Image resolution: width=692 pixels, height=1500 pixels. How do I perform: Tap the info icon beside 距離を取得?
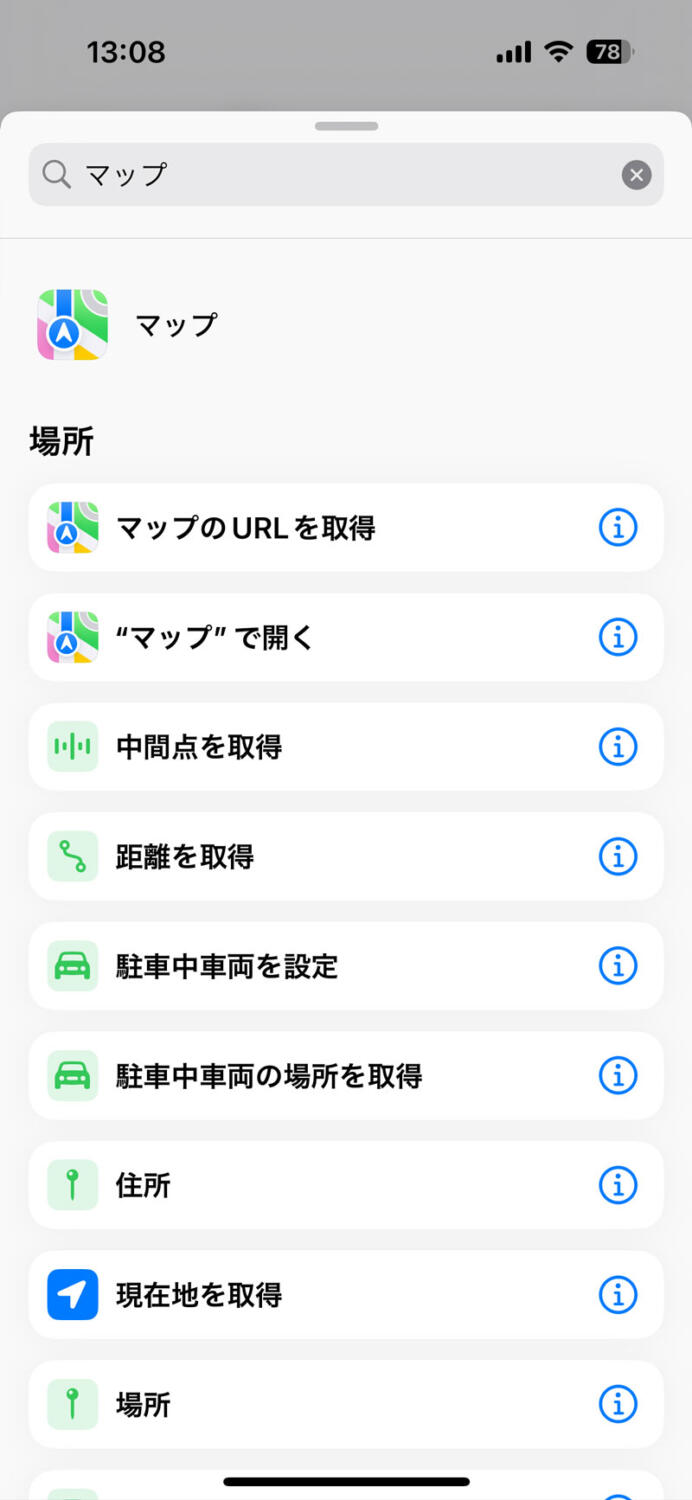pyautogui.click(x=618, y=856)
